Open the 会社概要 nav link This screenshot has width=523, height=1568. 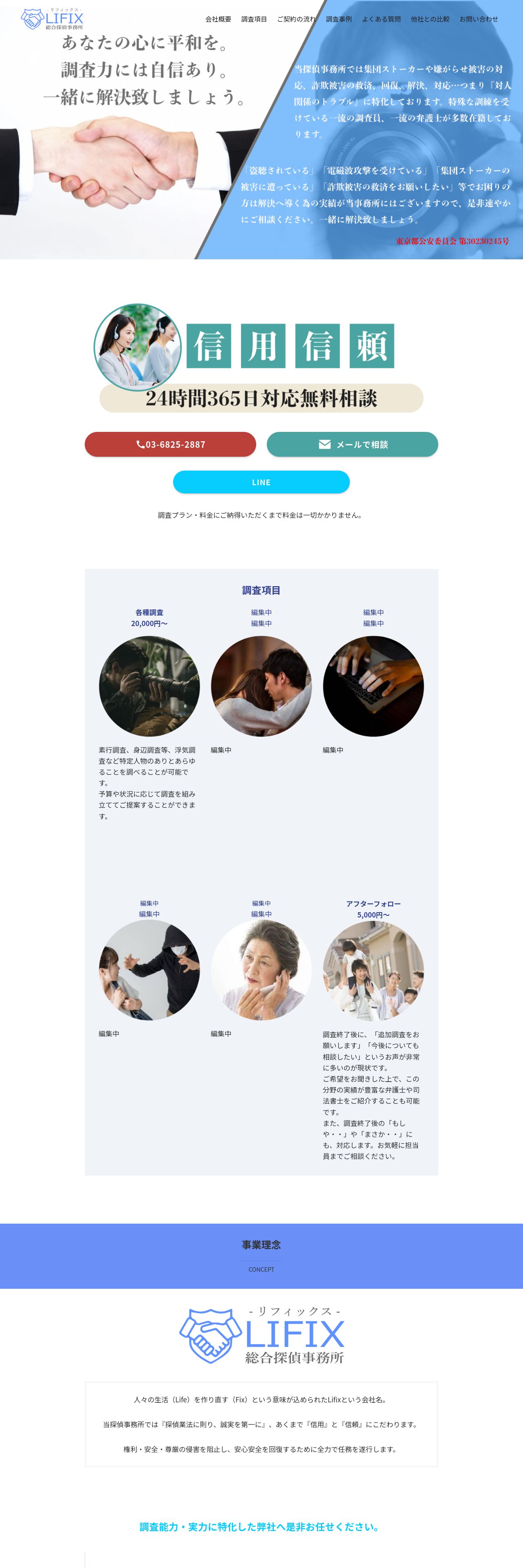(218, 20)
